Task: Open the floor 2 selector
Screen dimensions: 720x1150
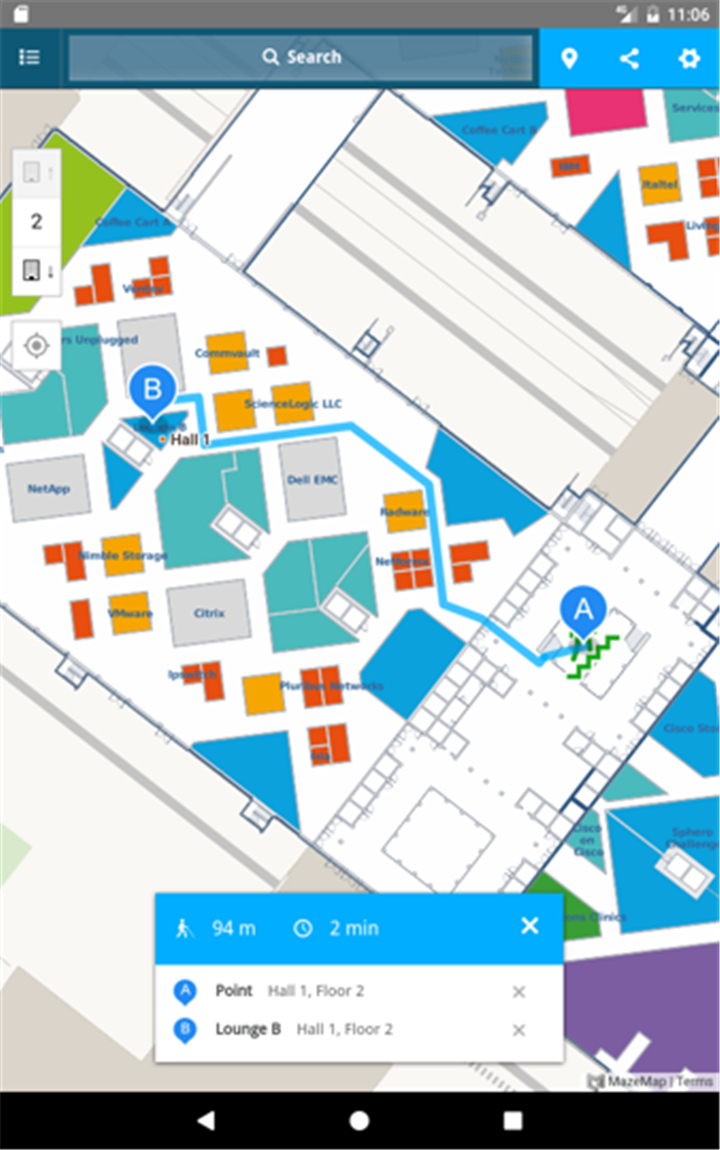Action: (36, 221)
